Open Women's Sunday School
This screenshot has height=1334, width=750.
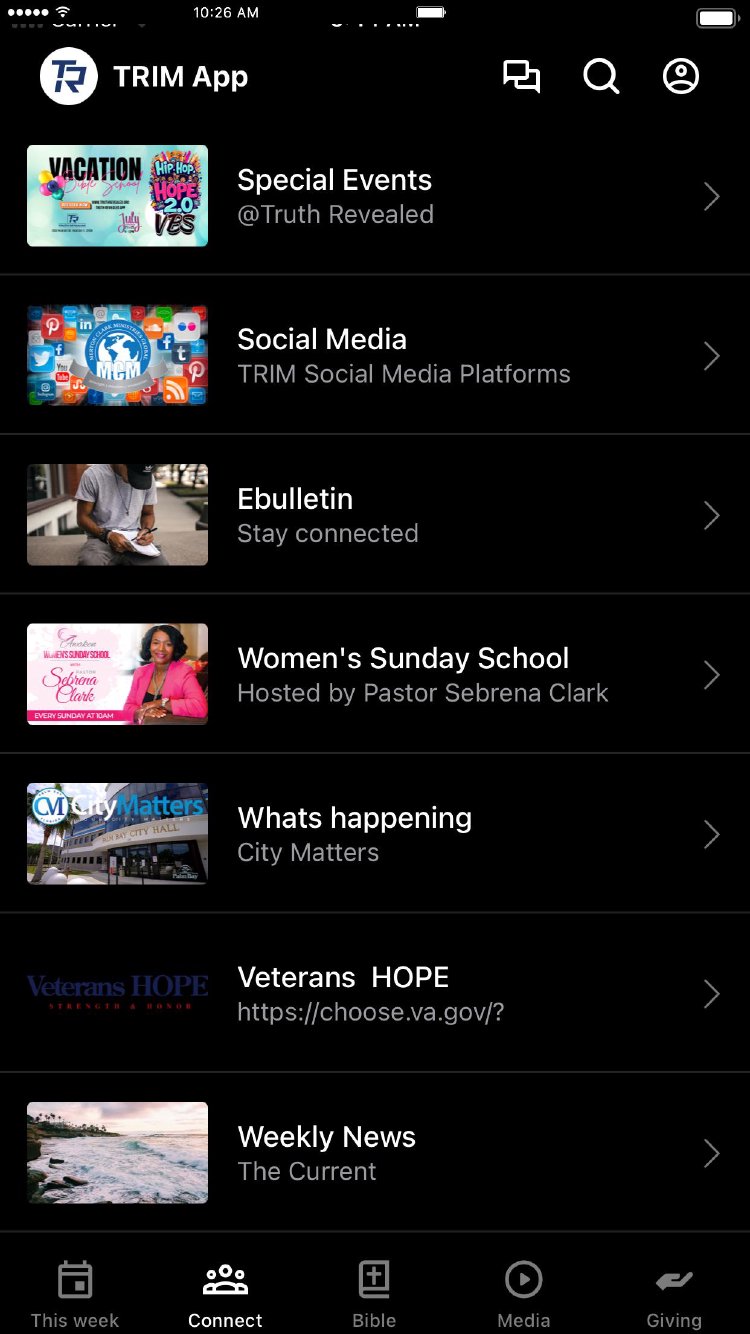click(375, 675)
